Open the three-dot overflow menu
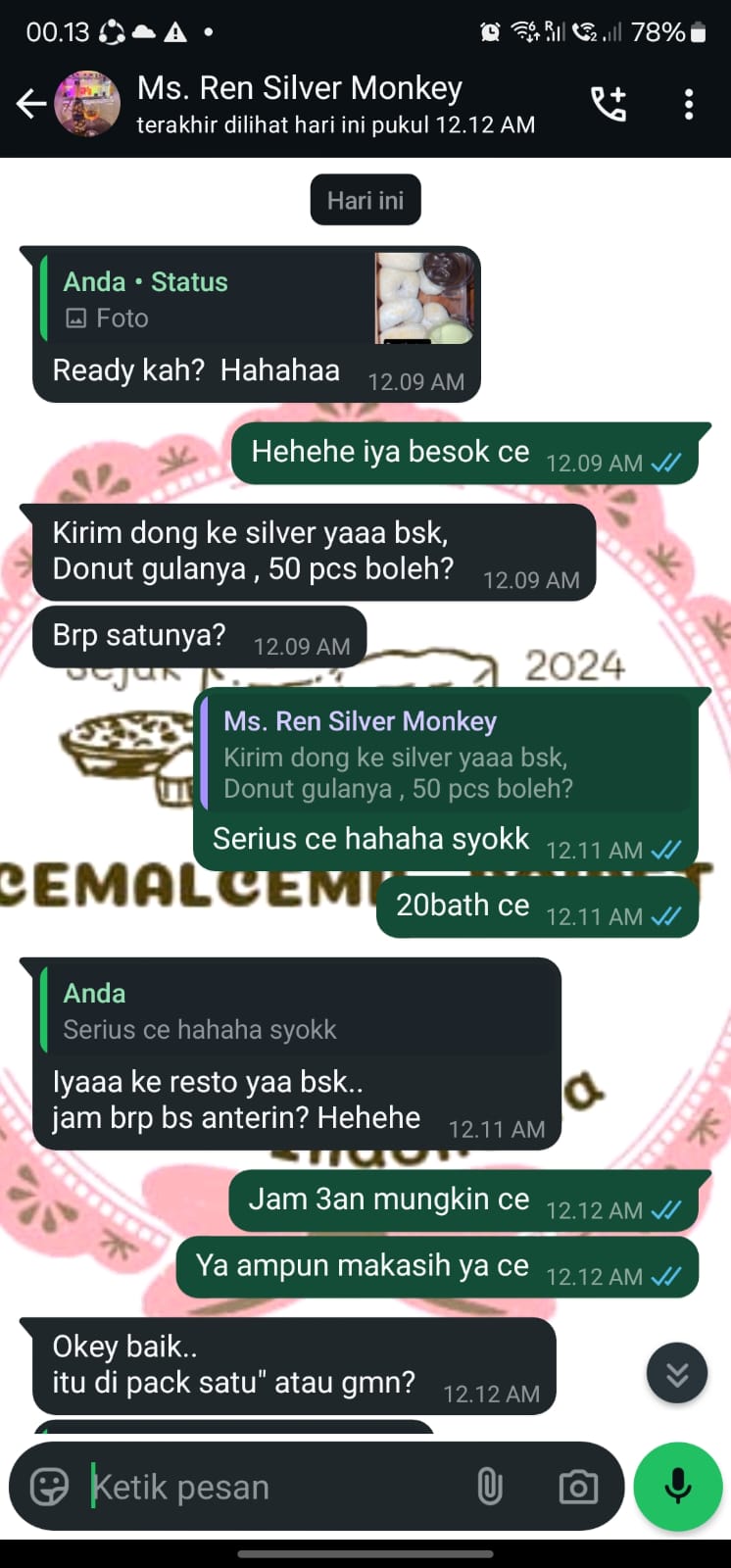Image resolution: width=731 pixels, height=1568 pixels. pos(689,103)
